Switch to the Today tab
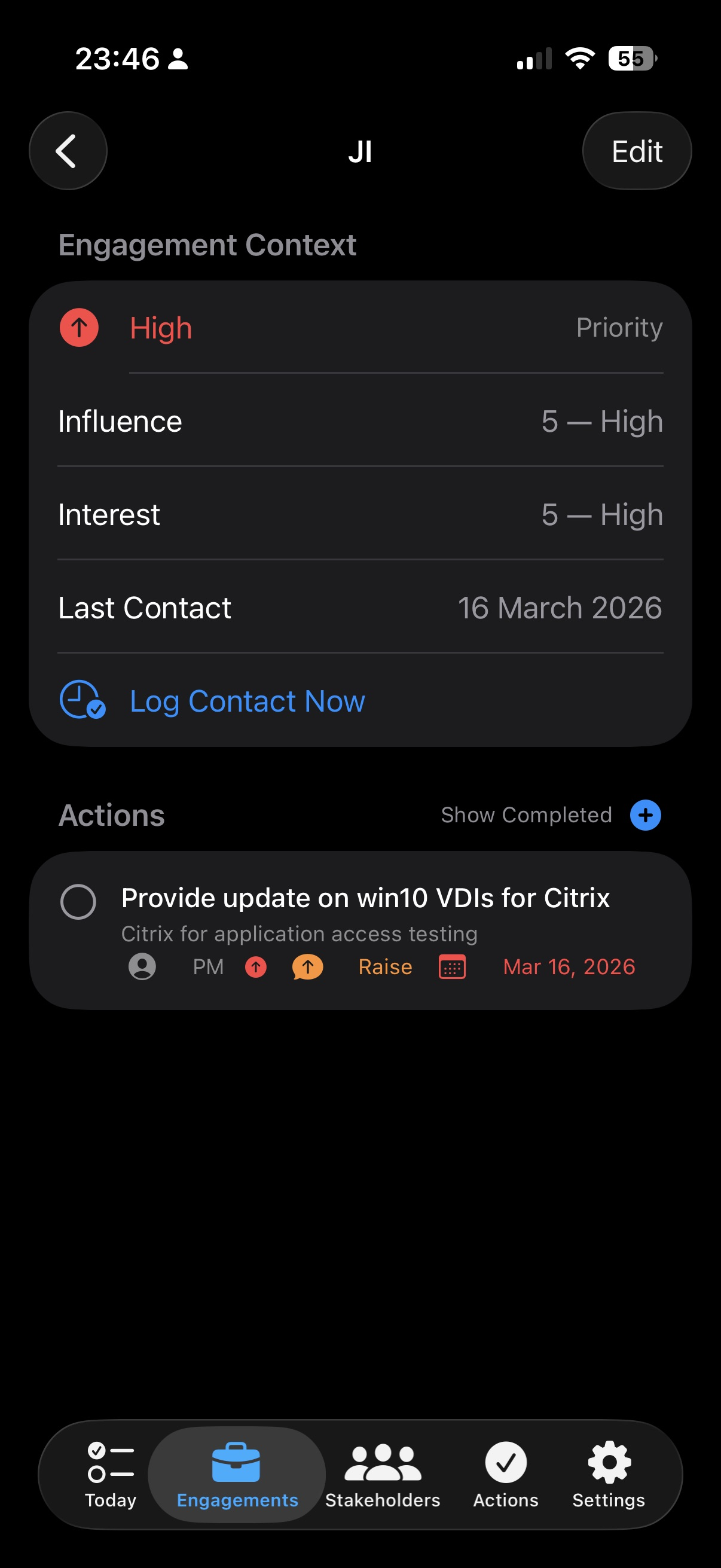The height and width of the screenshot is (1568, 721). click(110, 1474)
